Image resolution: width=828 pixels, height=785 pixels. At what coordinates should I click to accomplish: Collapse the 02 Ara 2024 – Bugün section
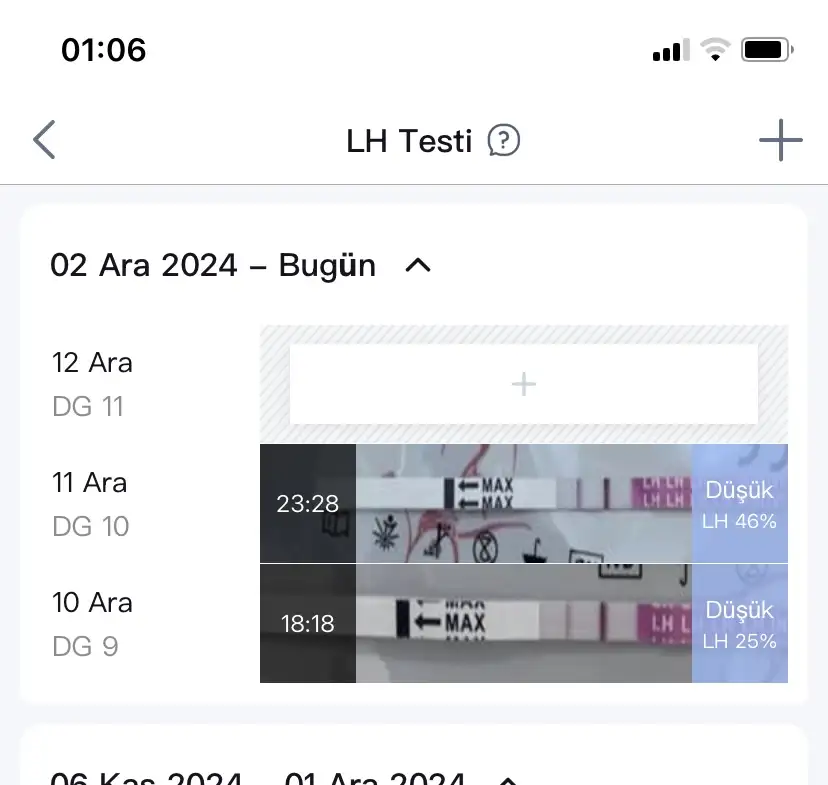[x=418, y=266]
